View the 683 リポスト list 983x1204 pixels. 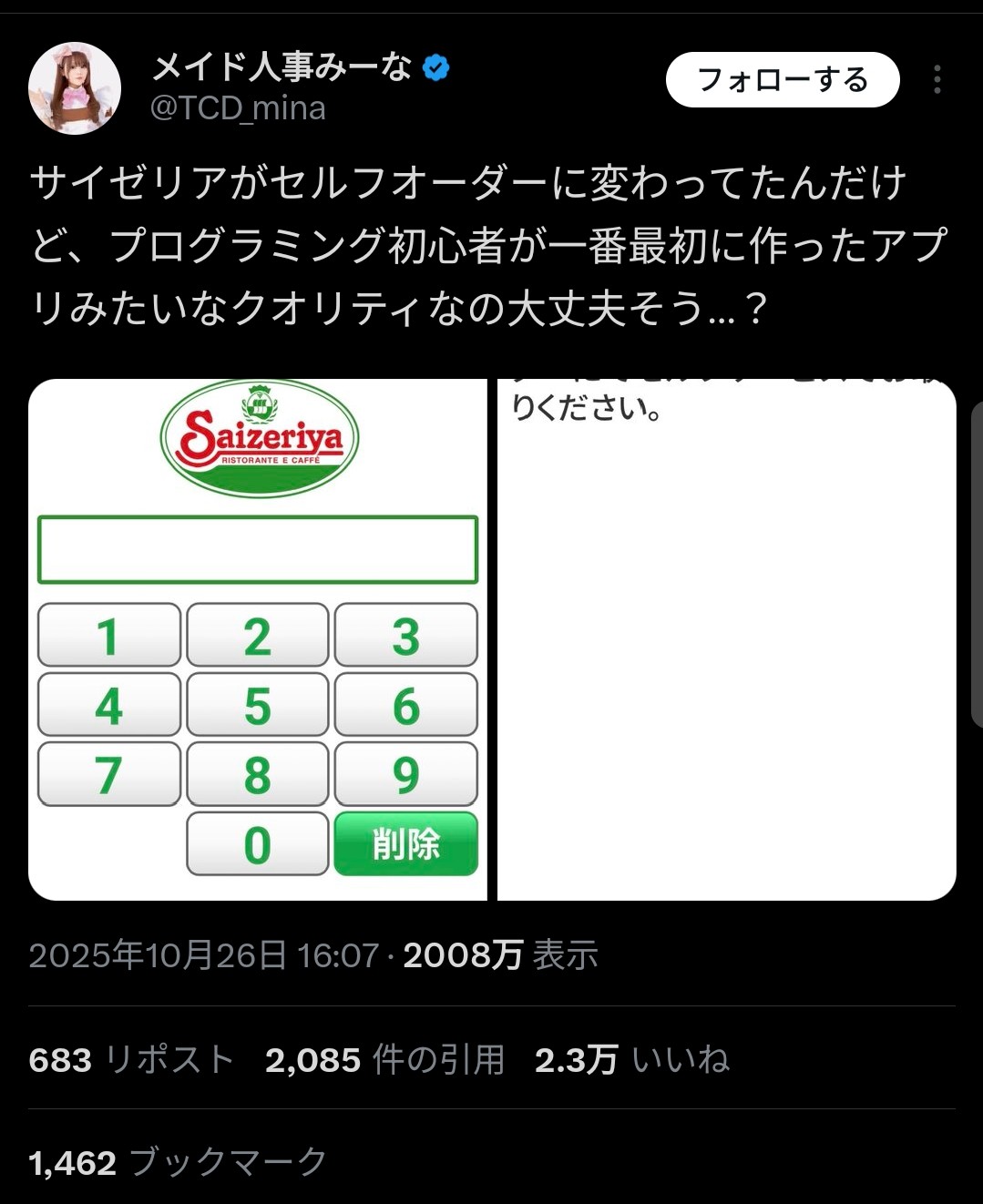tap(131, 1060)
